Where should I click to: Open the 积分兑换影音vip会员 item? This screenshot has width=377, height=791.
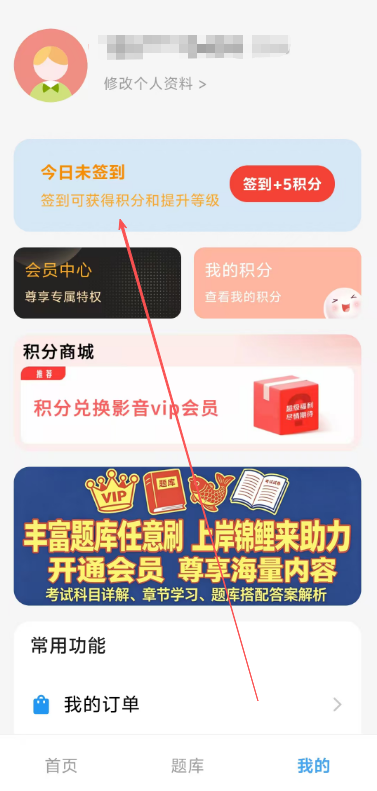[x=187, y=405]
